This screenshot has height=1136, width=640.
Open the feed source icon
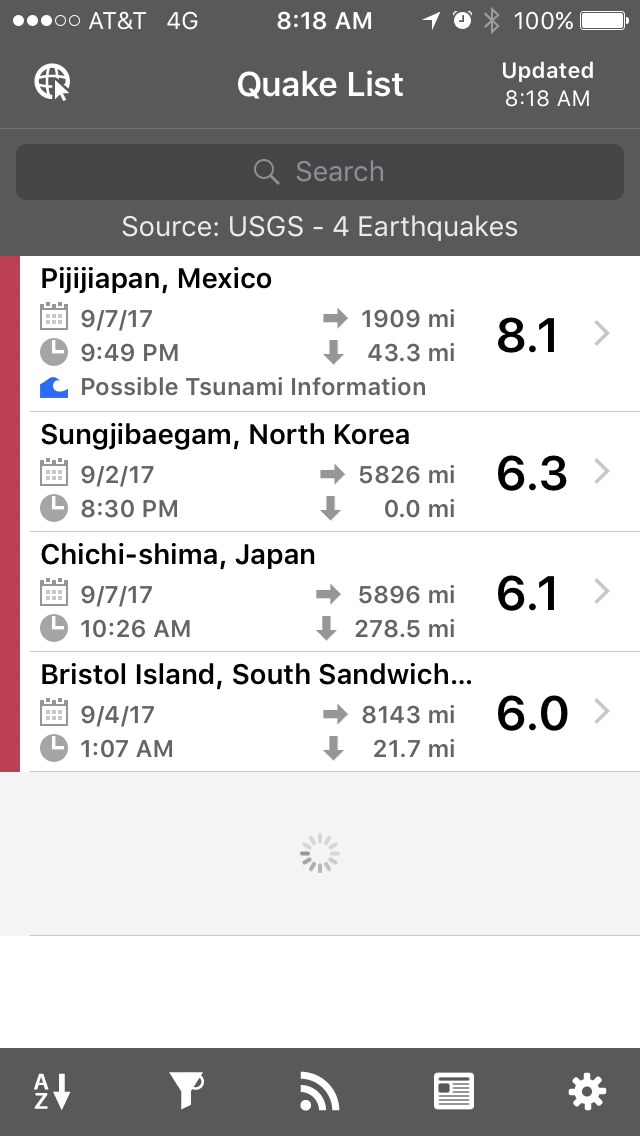point(320,1091)
